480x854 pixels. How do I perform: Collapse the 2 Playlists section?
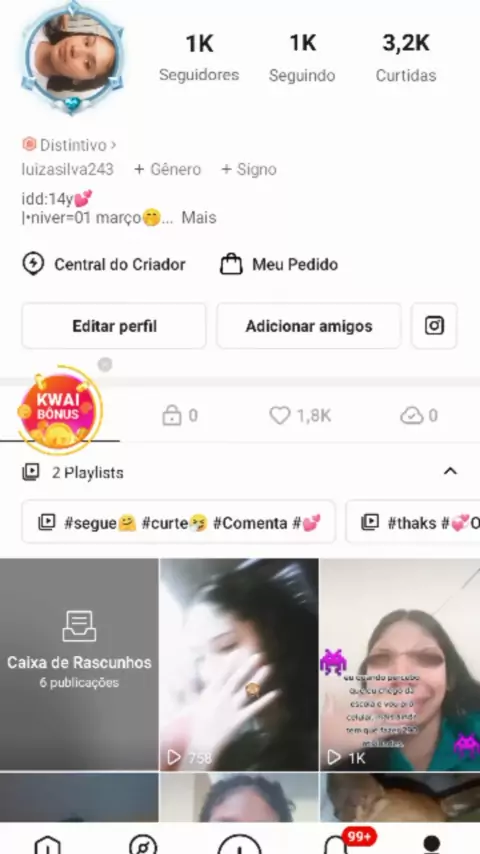(x=450, y=472)
